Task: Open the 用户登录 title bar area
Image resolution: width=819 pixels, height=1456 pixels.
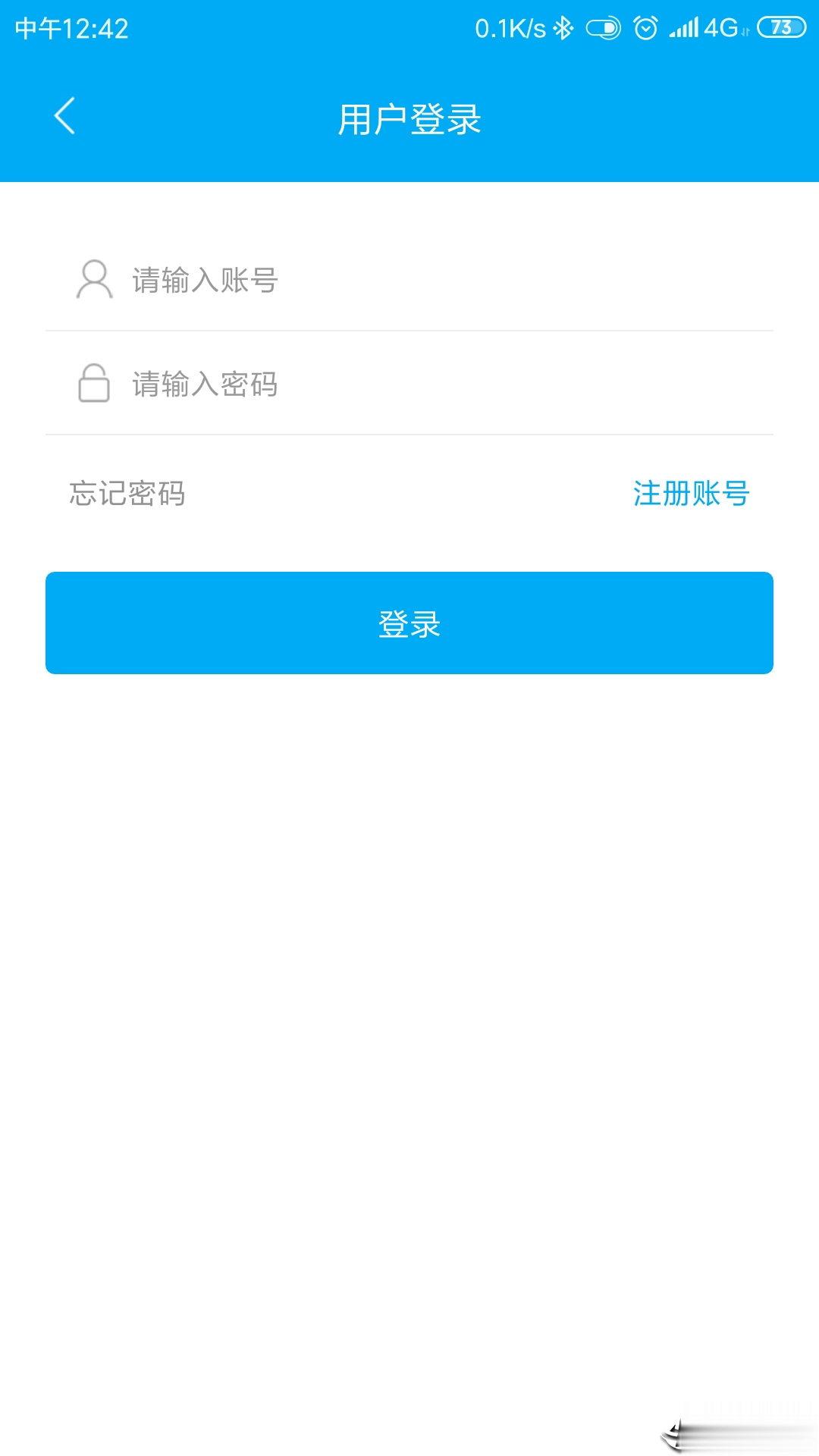Action: pos(409,118)
